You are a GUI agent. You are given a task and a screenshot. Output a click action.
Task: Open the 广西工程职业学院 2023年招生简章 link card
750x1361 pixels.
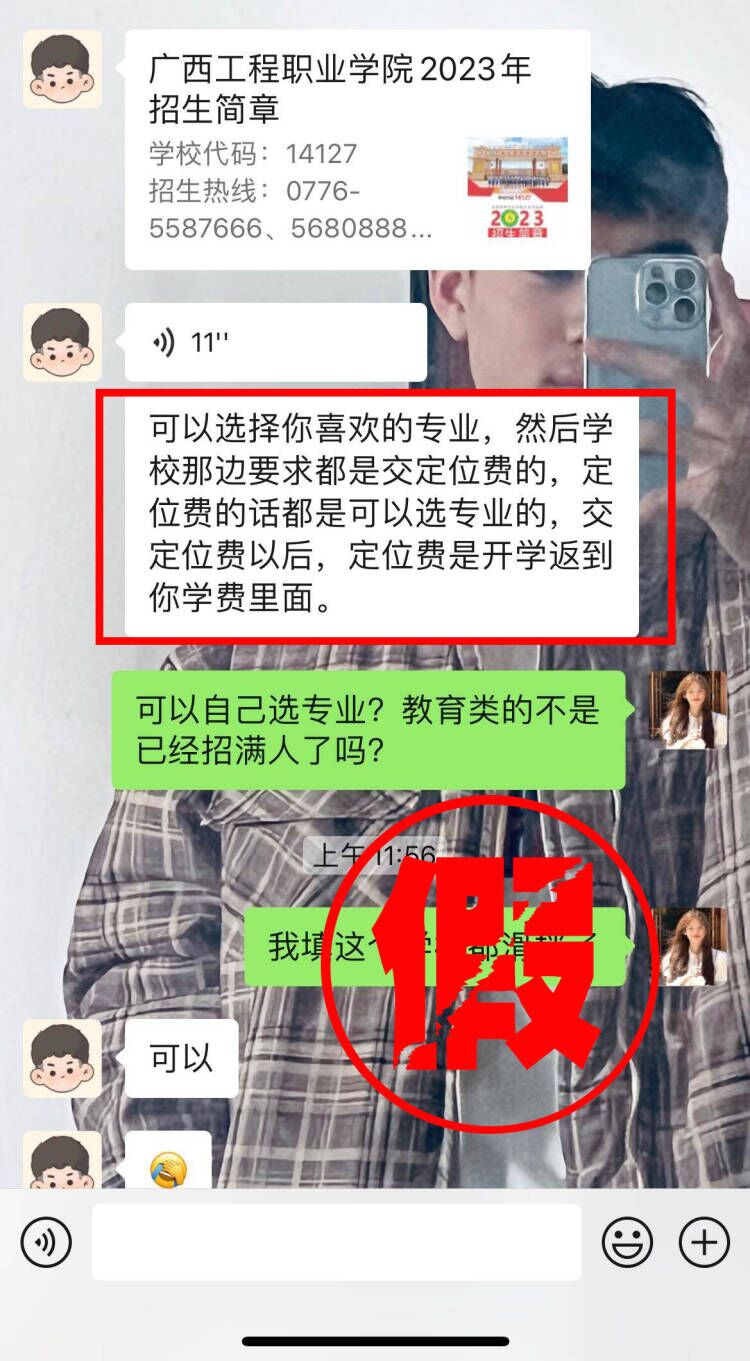pyautogui.click(x=357, y=149)
